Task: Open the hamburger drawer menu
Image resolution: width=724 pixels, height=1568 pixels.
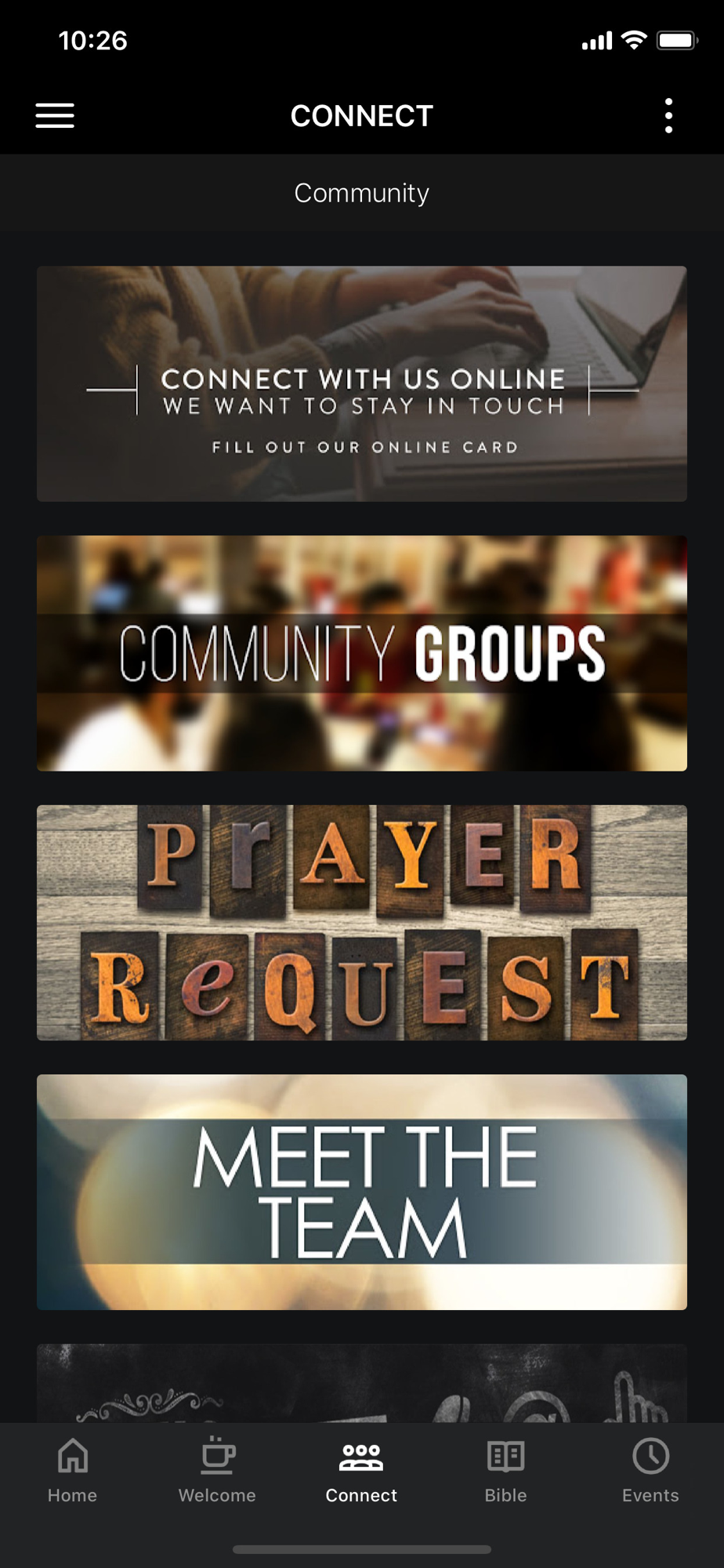Action: pos(55,116)
